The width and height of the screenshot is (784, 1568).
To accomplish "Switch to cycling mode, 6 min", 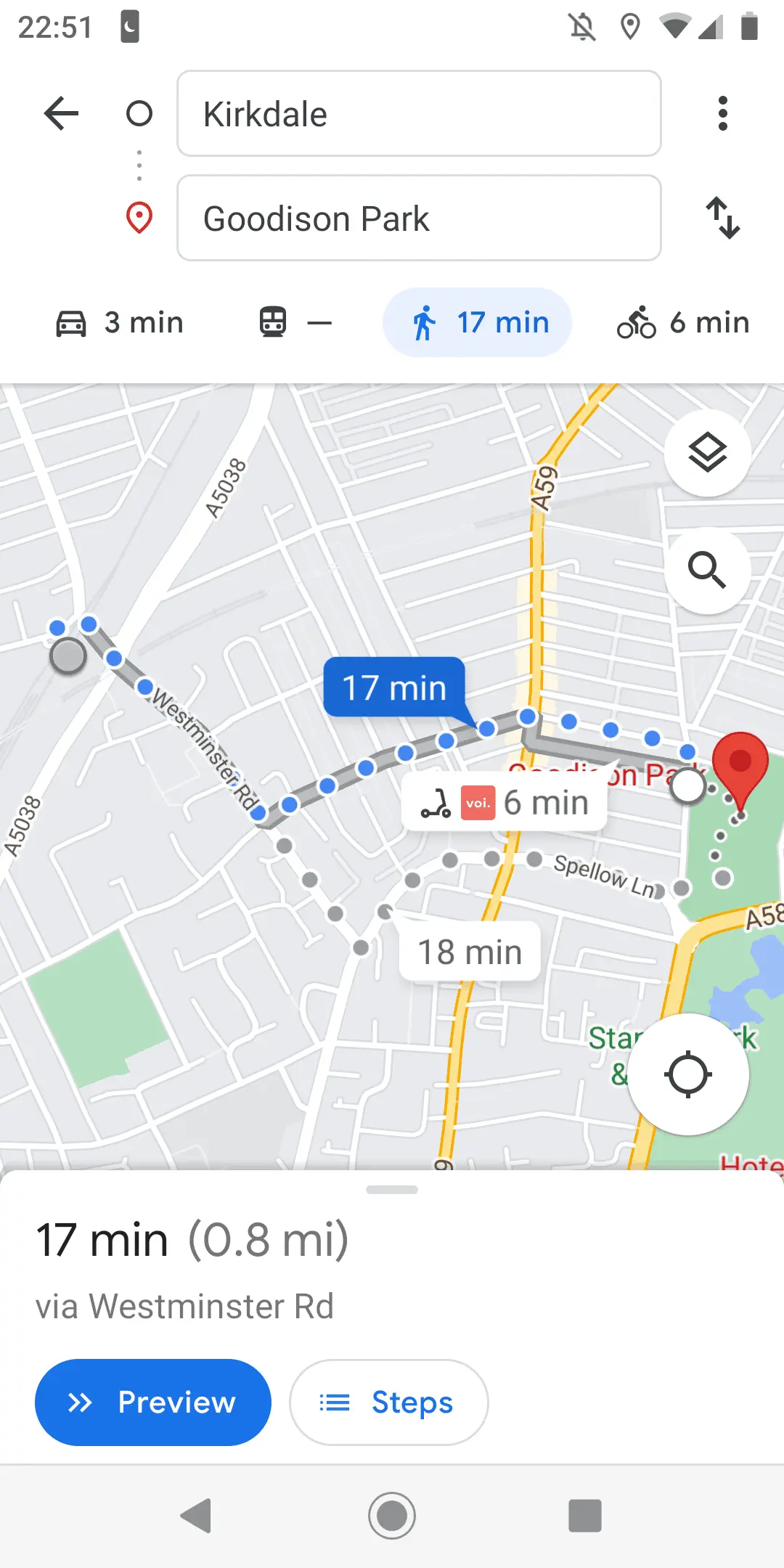I will coord(683,322).
